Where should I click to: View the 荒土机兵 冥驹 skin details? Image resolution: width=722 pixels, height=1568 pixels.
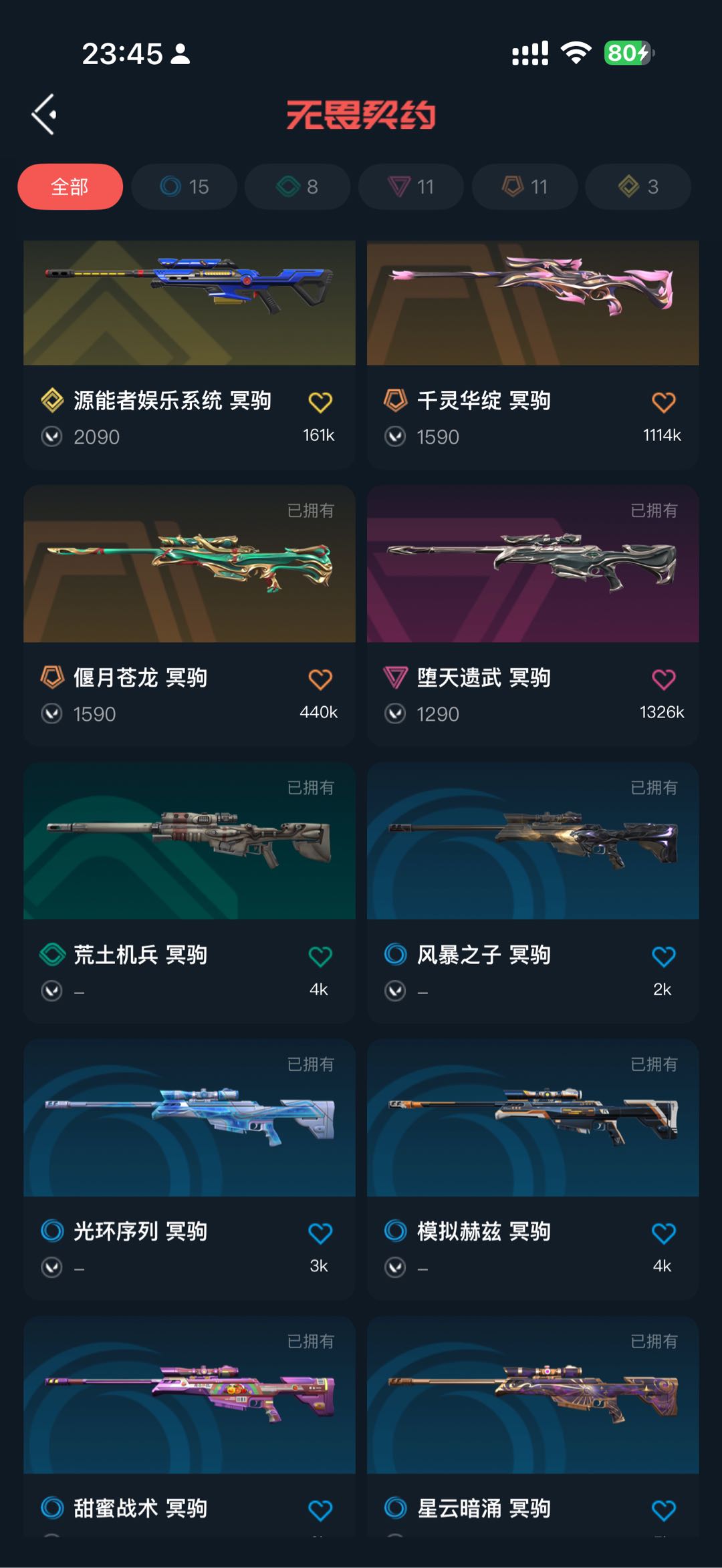click(x=189, y=842)
